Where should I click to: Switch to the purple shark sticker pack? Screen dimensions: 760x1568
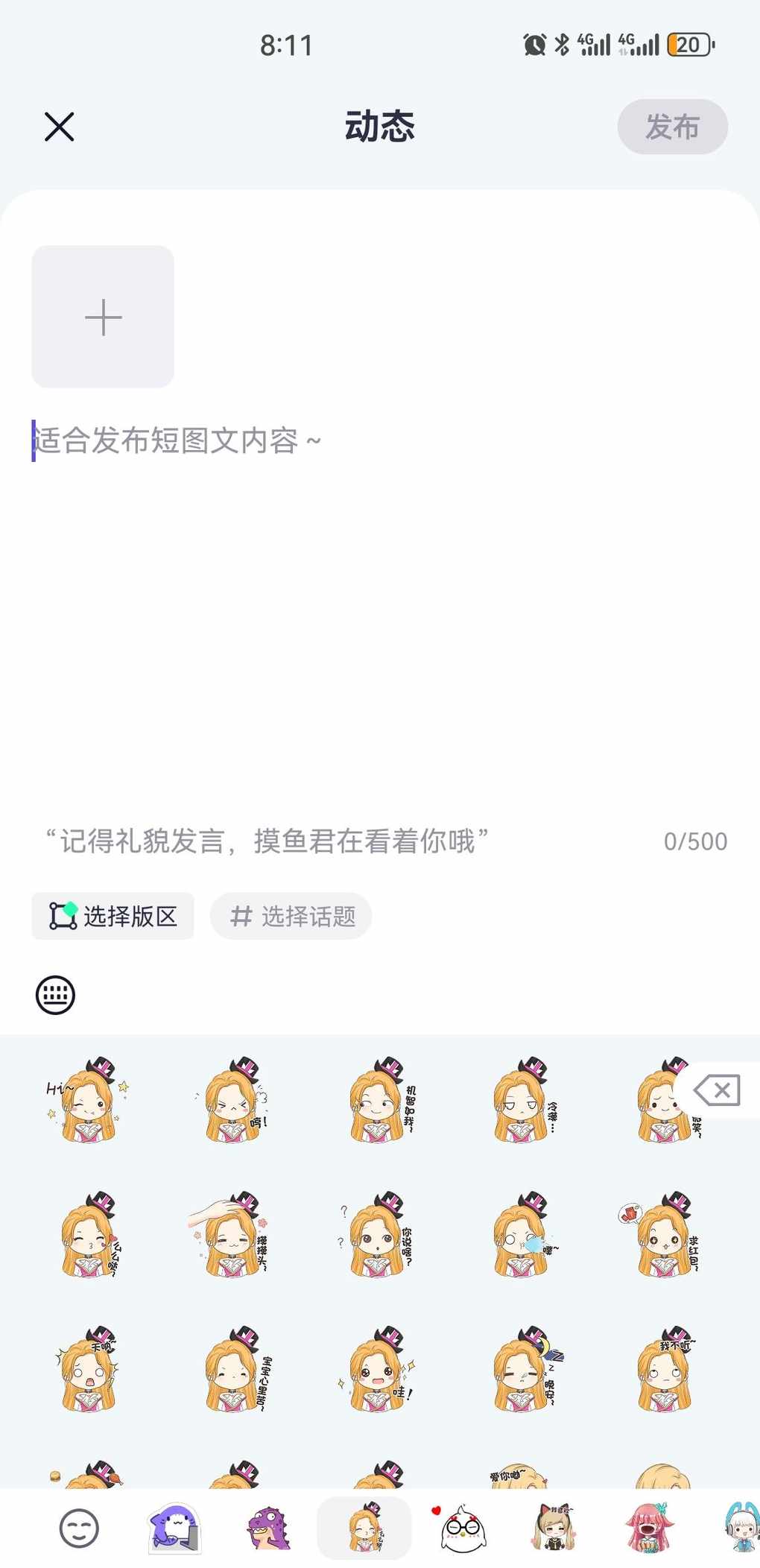[174, 1528]
